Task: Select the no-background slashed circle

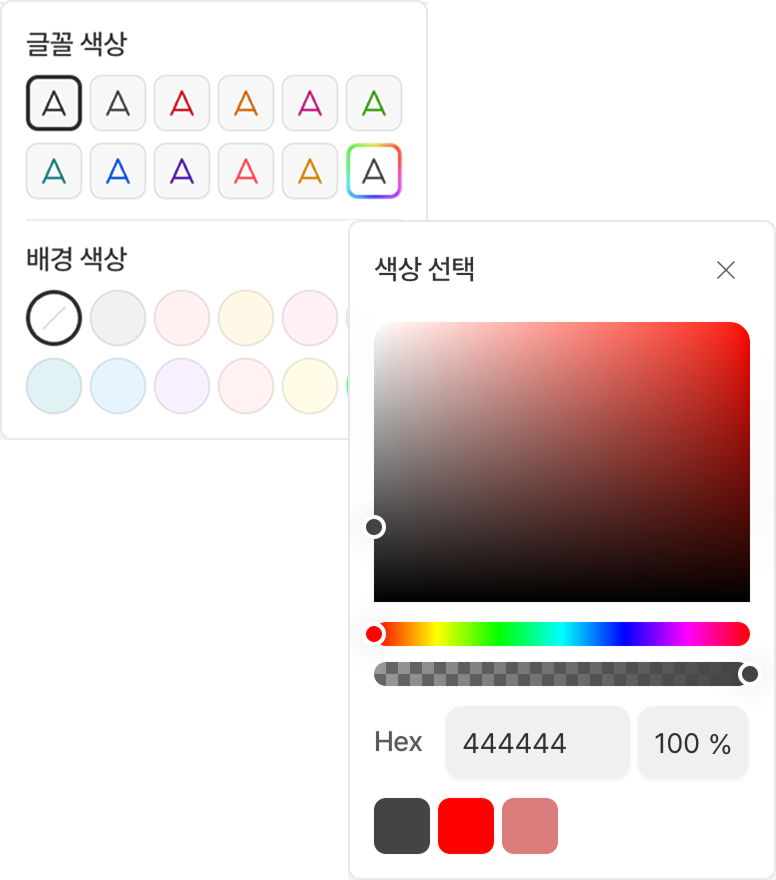Action: coord(54,318)
